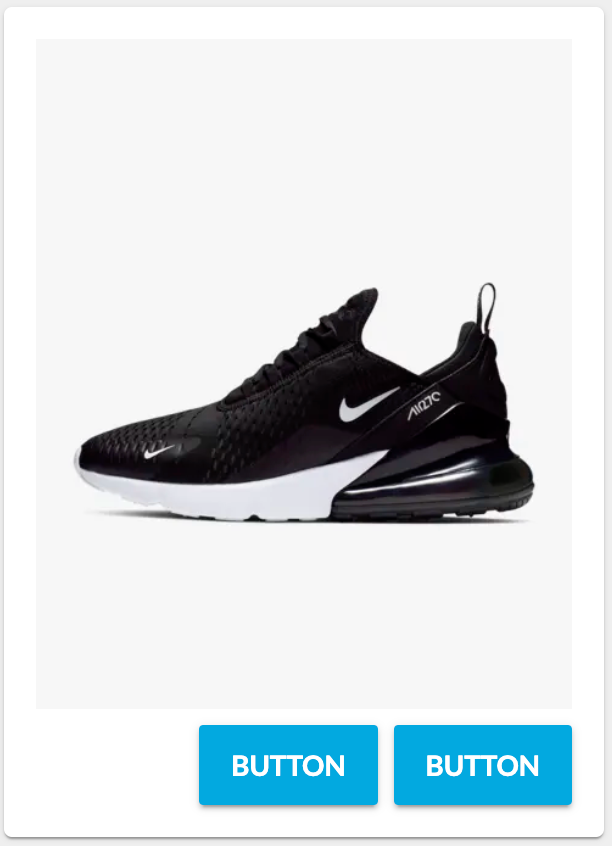Select the second BUTTON at the card's edge
612x846 pixels.
(482, 765)
